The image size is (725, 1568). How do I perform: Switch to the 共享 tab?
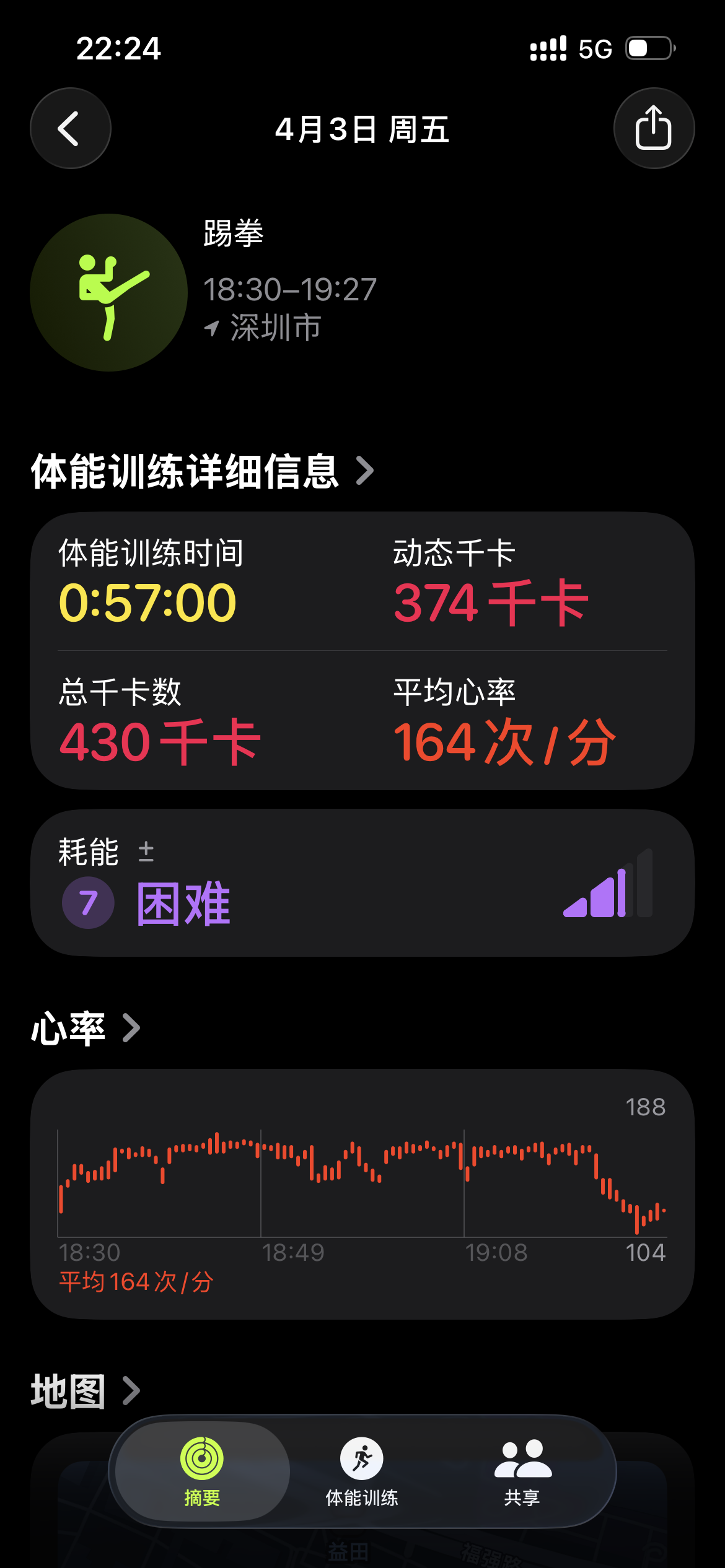click(522, 1472)
